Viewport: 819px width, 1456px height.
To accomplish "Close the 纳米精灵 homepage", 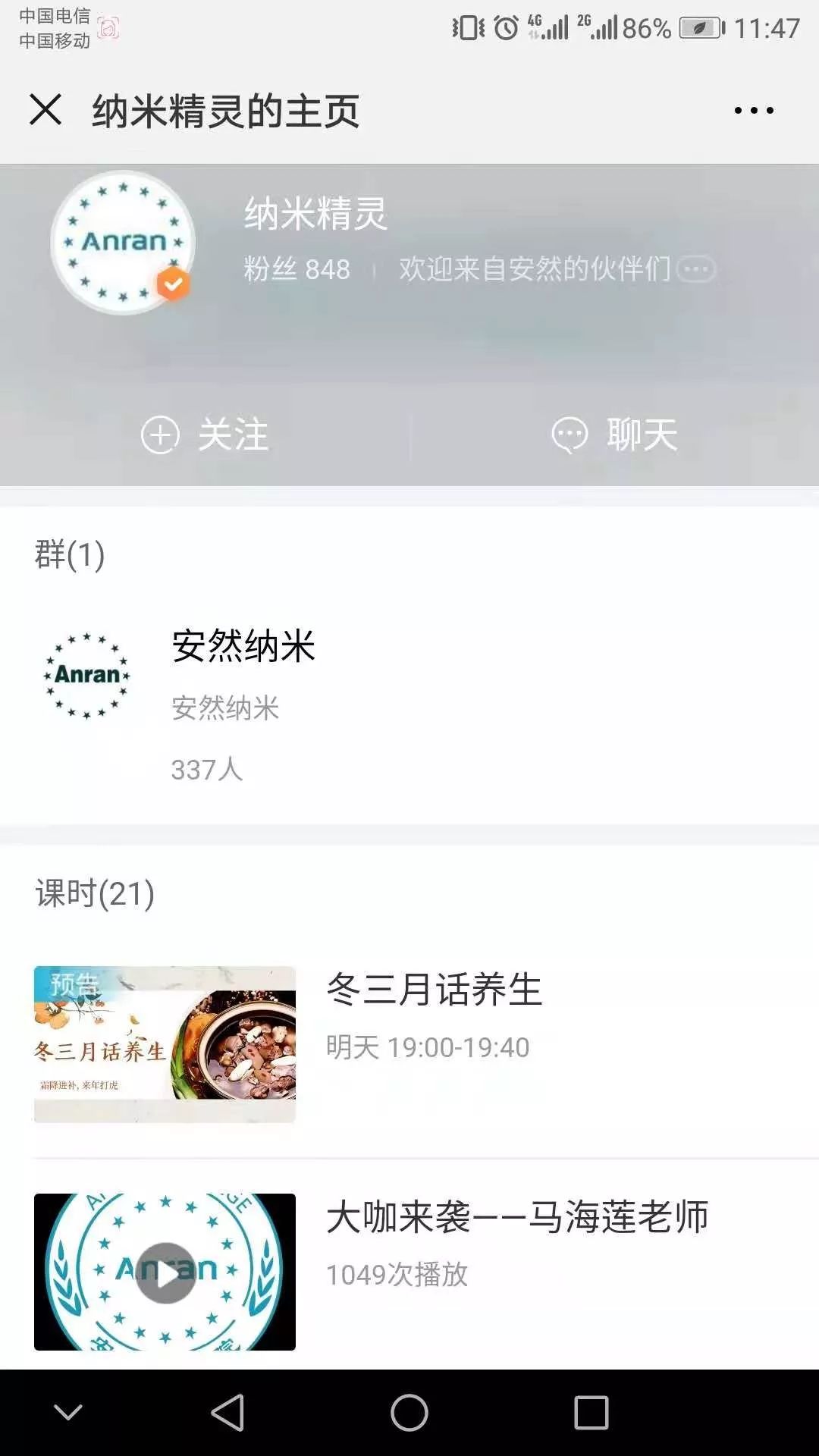I will (45, 110).
